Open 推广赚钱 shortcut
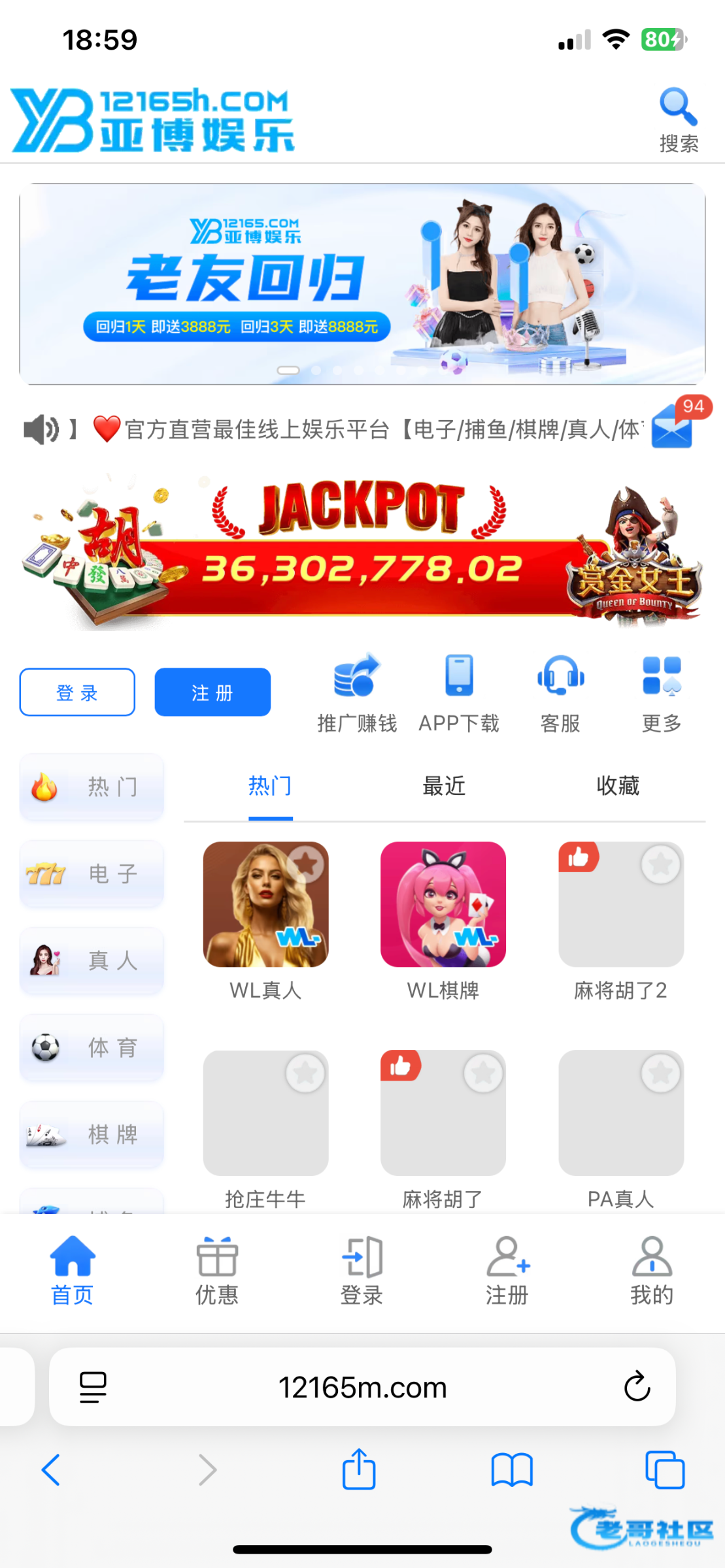The image size is (725, 1568). click(x=357, y=694)
